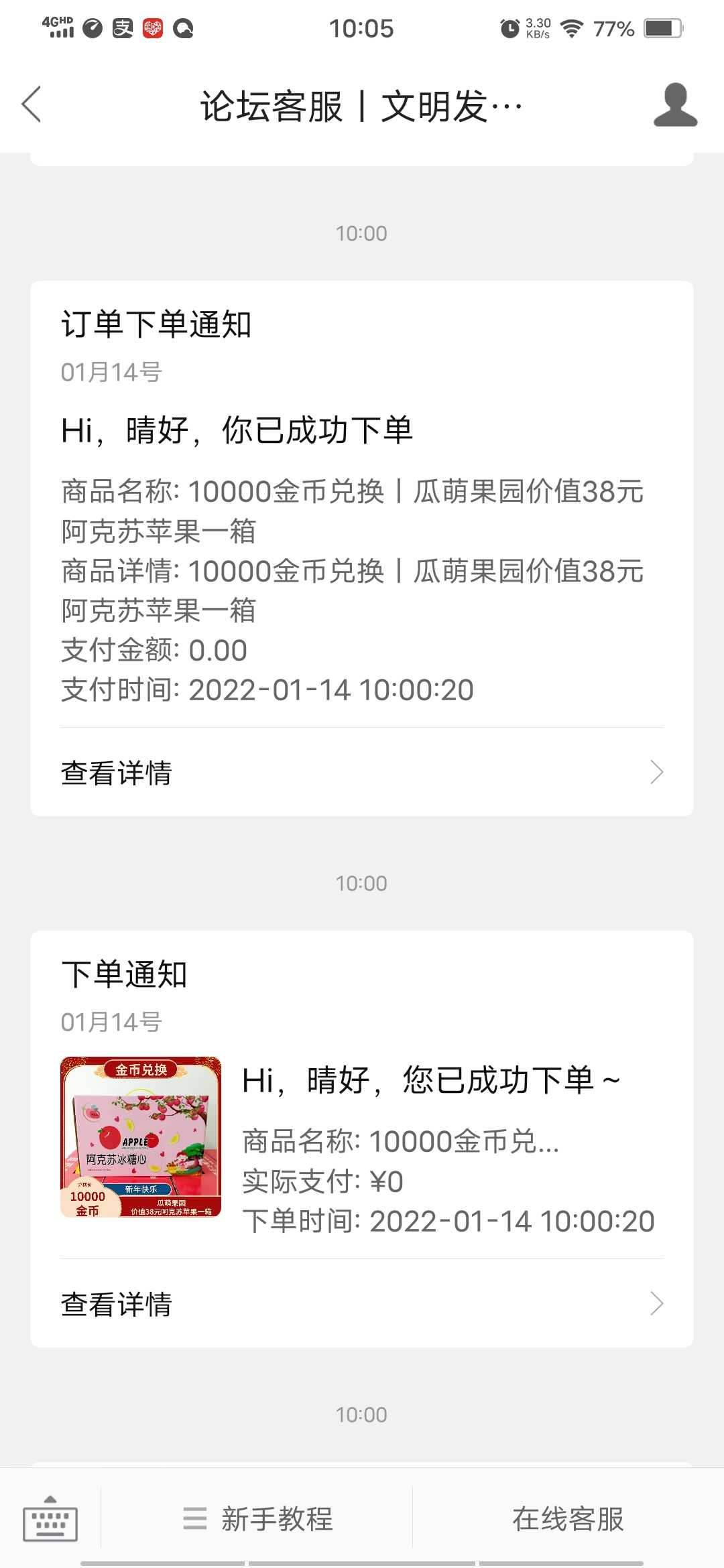724x1568 pixels.
Task: View details of 订单下单通知 order
Action: (x=362, y=773)
